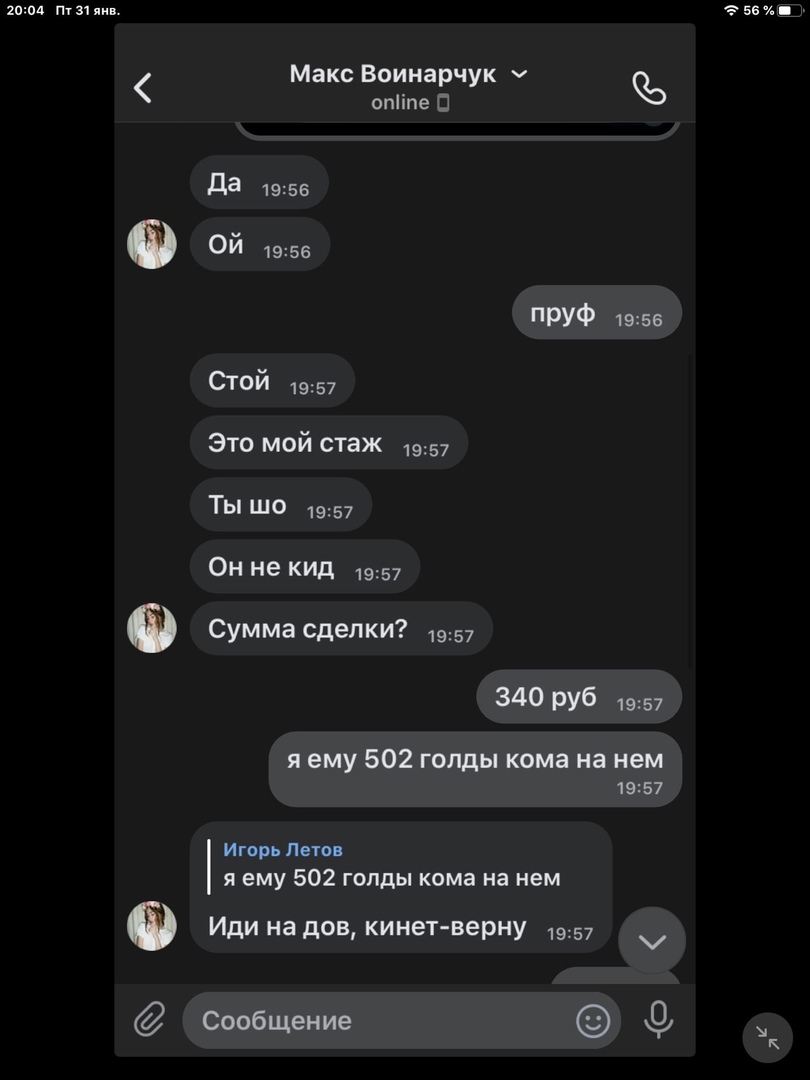
Task: Open the avatar beside Сумма сделки?
Action: [x=152, y=628]
